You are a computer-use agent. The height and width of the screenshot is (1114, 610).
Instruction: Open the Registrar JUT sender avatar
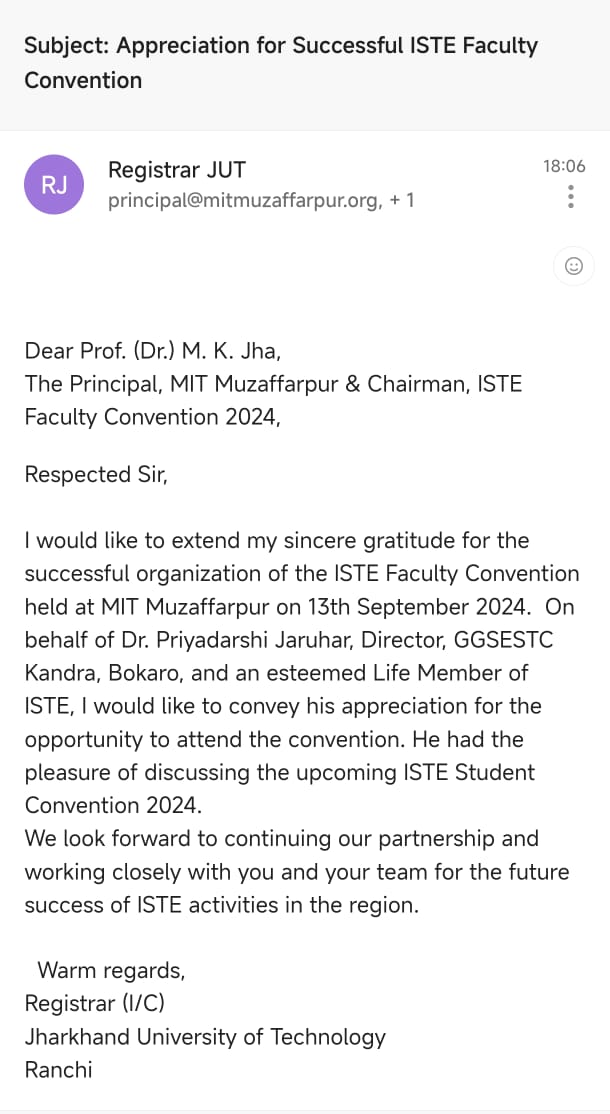click(54, 185)
